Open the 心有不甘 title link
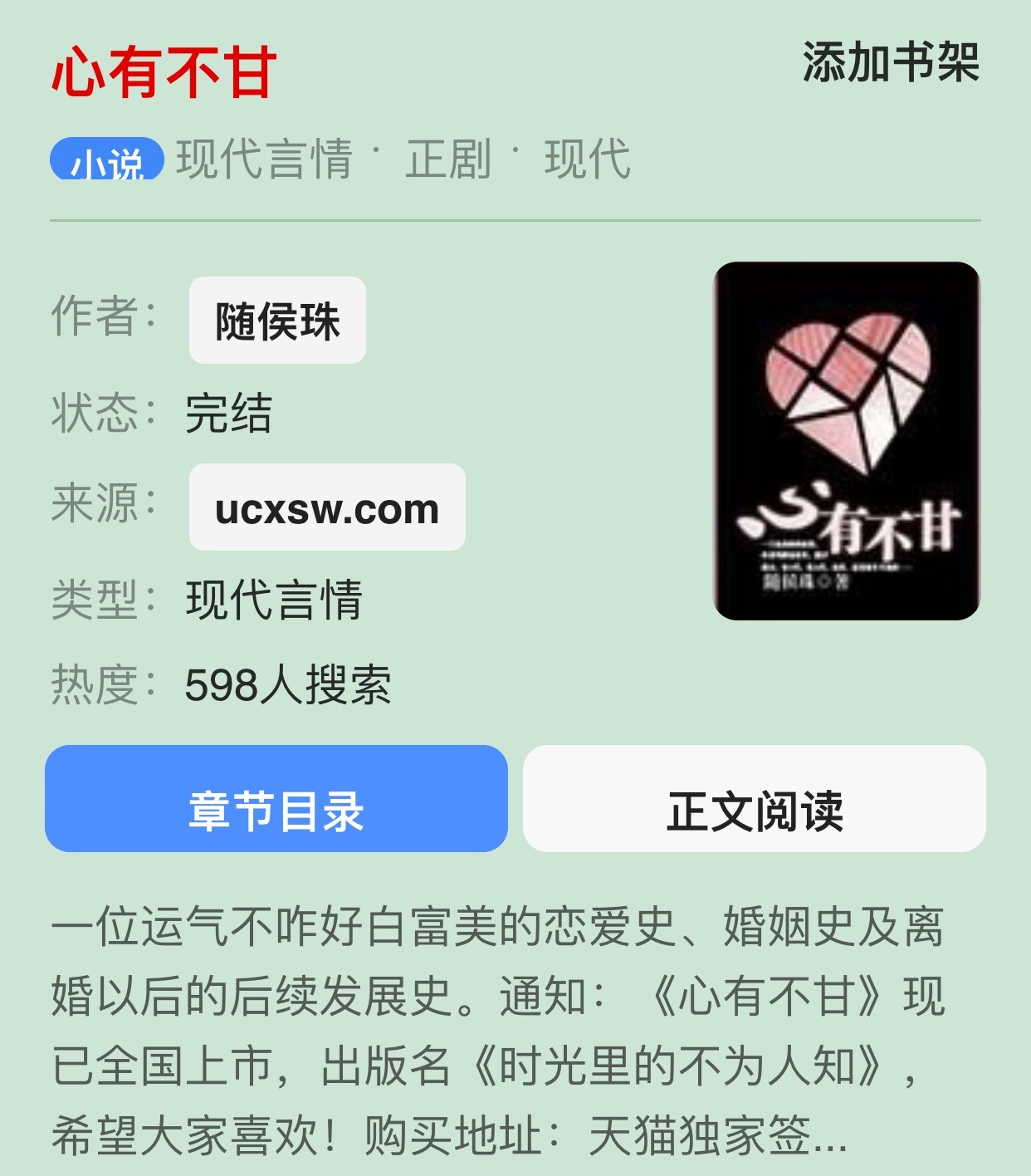1031x1176 pixels. click(164, 73)
